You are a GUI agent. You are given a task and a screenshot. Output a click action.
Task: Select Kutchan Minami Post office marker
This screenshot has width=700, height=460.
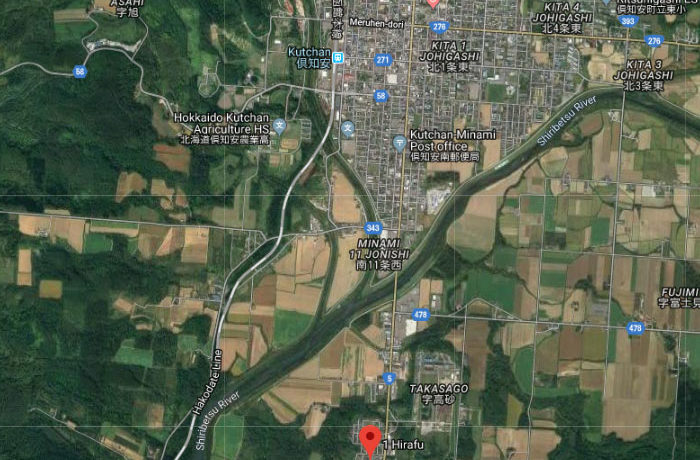coord(399,142)
